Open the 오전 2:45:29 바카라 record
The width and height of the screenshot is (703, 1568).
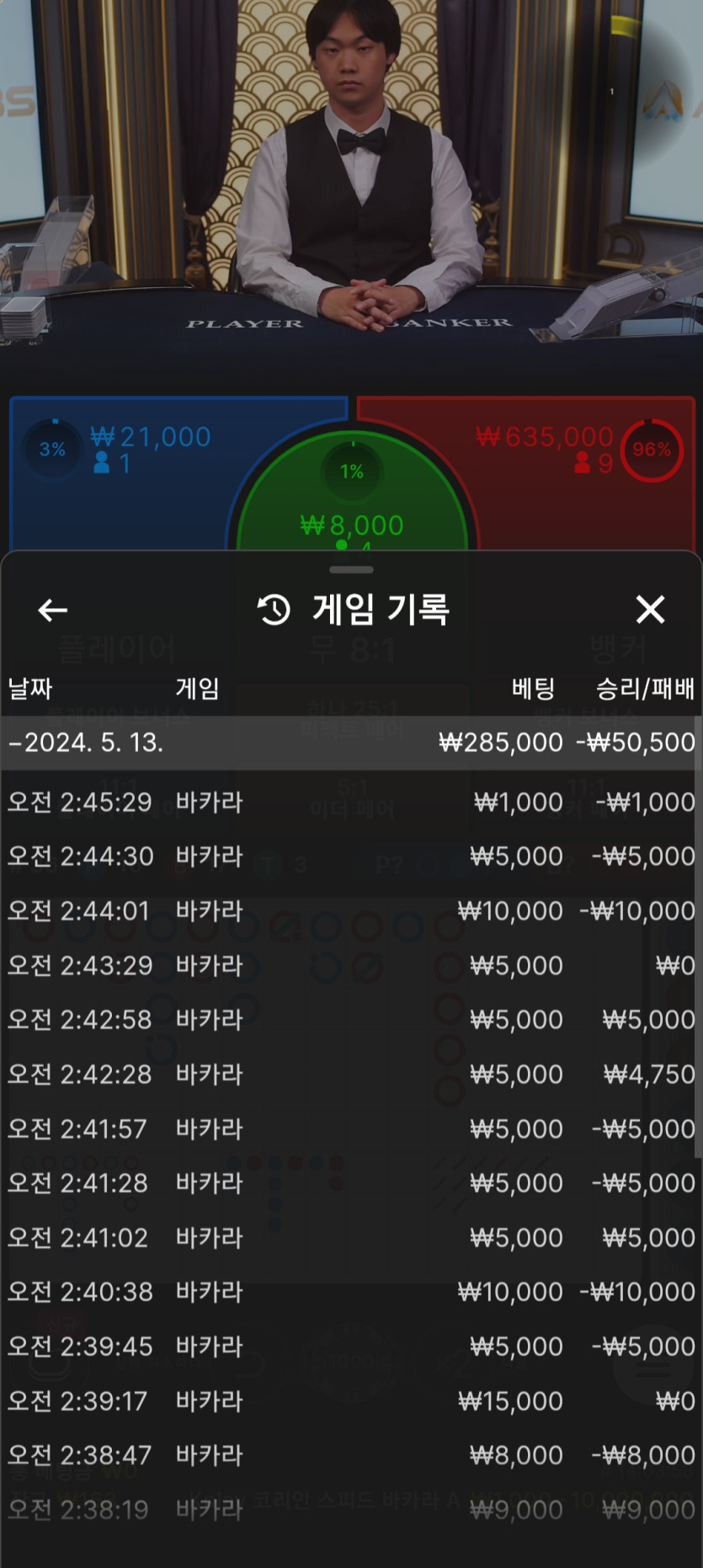pyautogui.click(x=350, y=802)
